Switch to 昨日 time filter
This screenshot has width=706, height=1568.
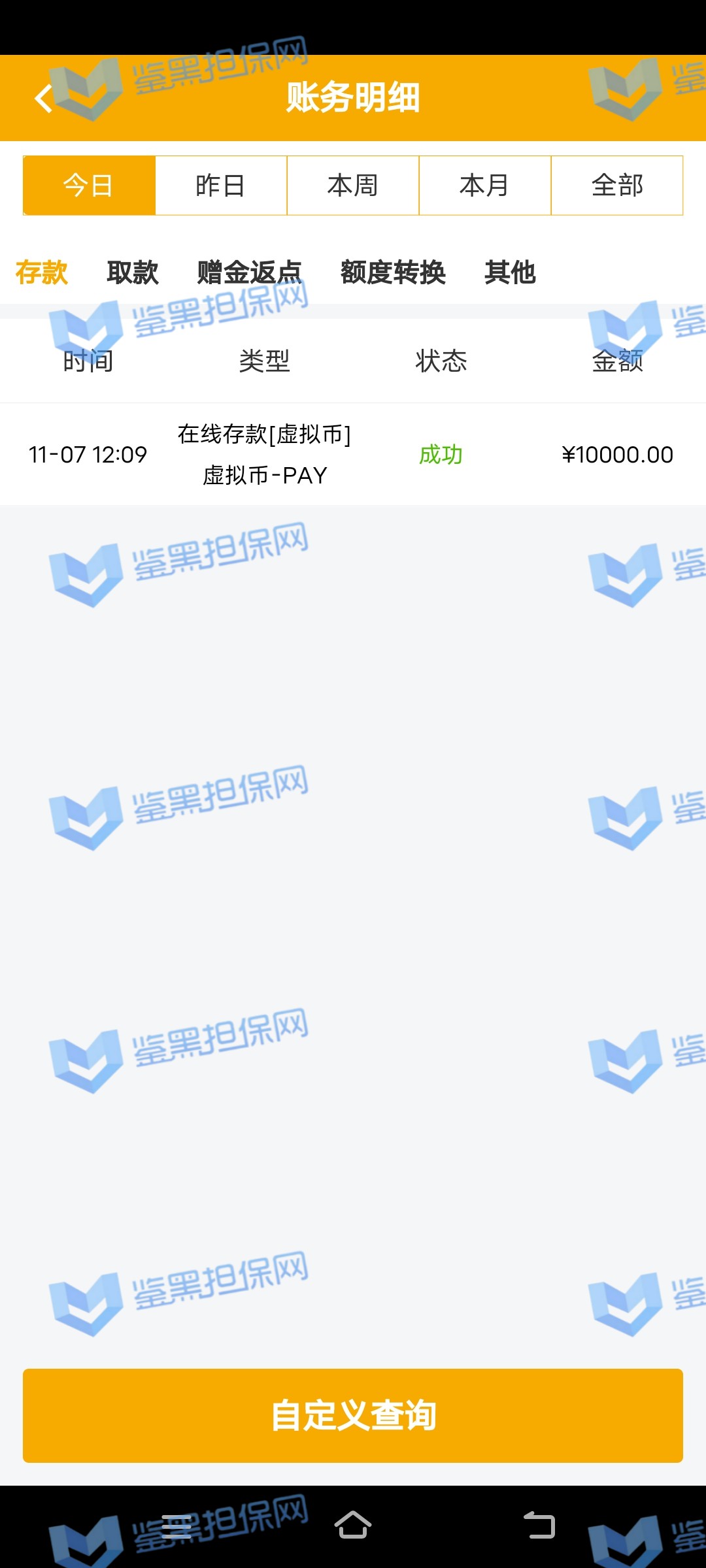221,186
